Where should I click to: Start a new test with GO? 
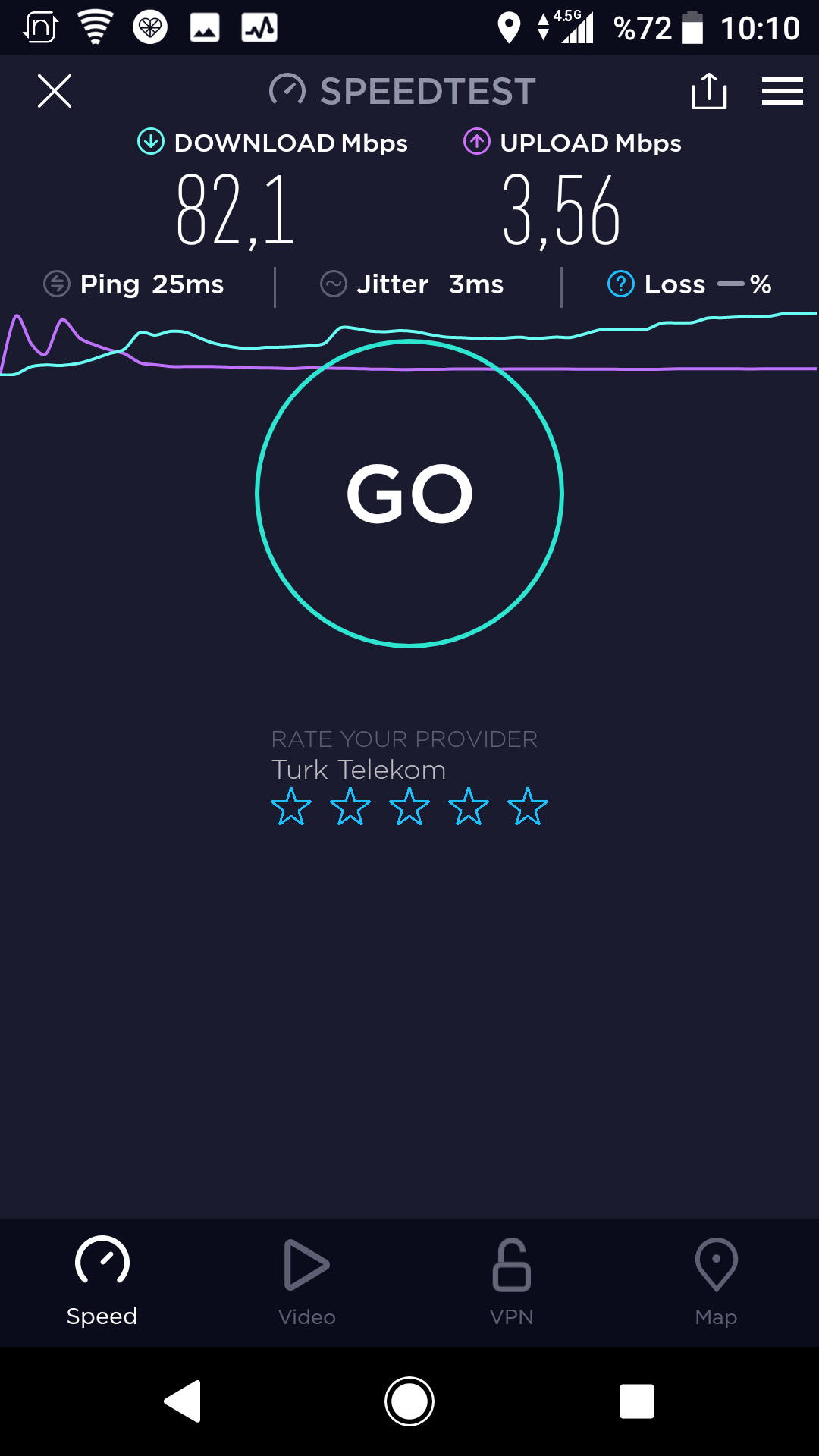click(x=409, y=494)
